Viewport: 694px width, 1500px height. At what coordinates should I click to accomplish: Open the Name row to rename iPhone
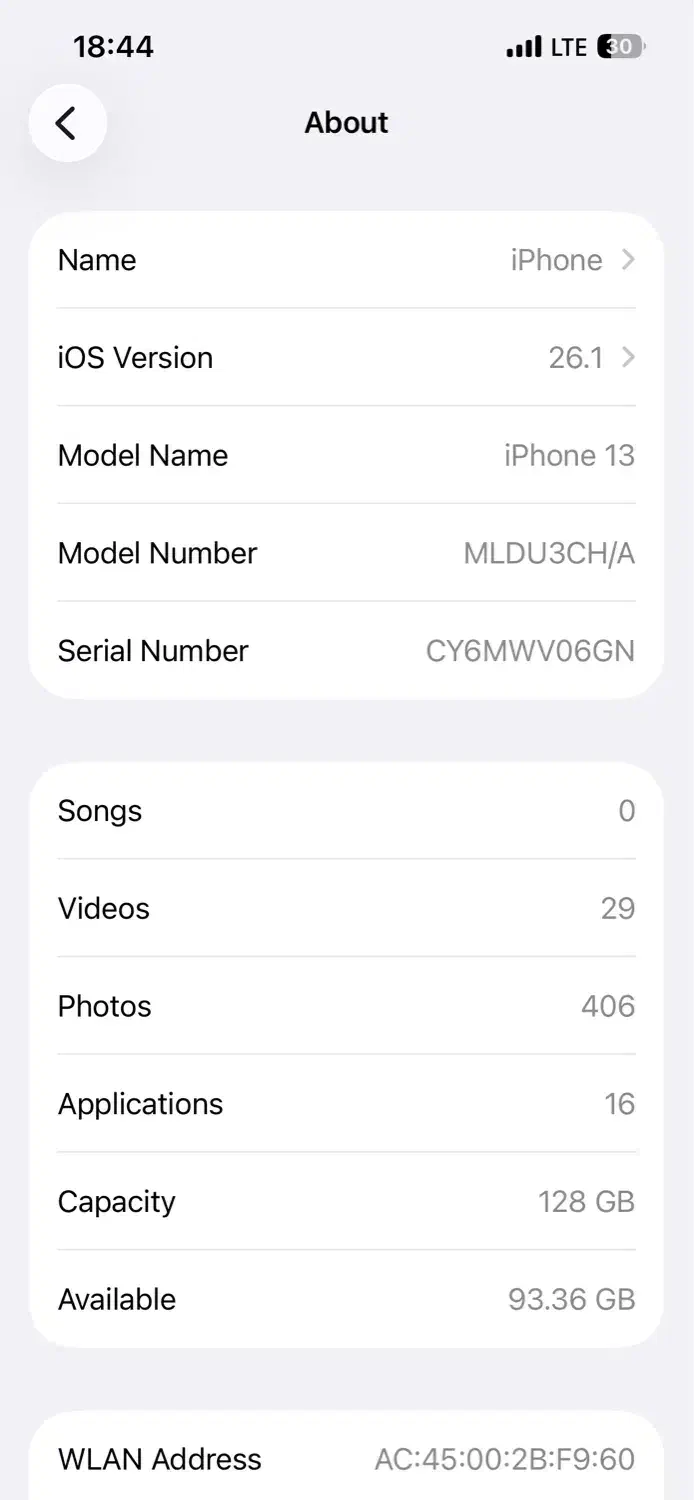(346, 260)
